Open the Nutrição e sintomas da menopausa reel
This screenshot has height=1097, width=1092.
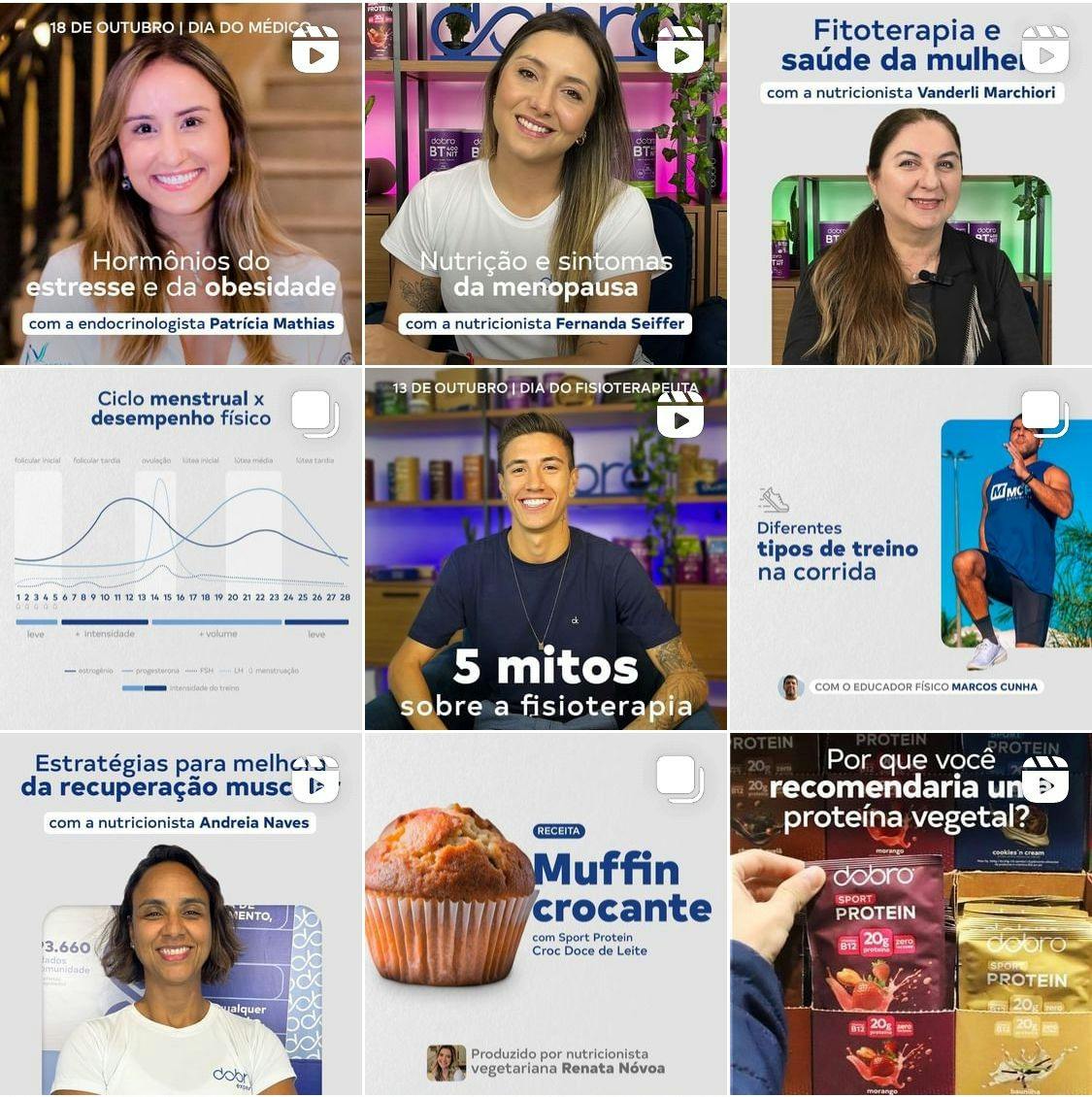click(x=546, y=183)
